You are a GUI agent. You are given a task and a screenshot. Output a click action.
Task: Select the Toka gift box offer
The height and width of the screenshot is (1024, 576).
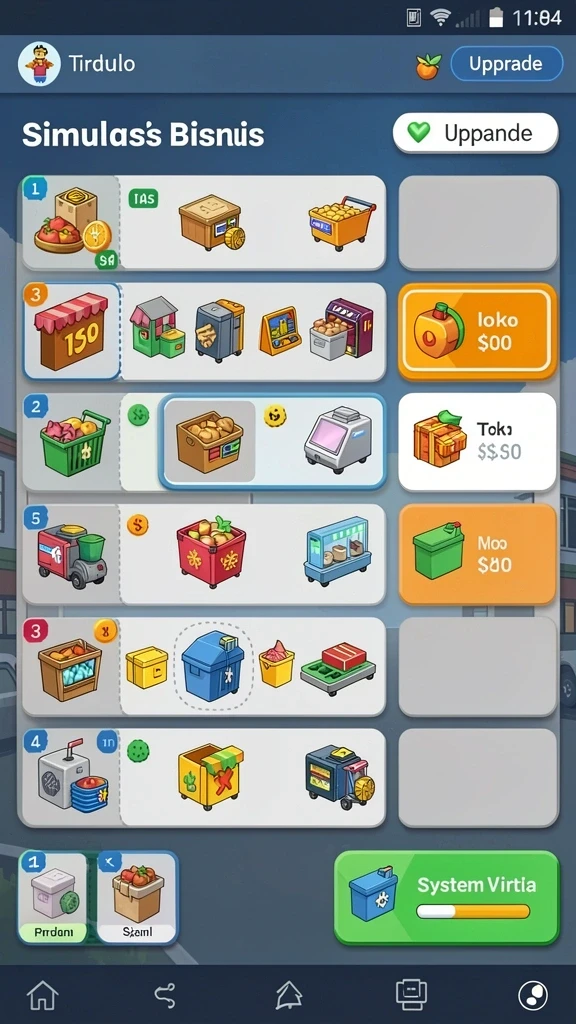pyautogui.click(x=477, y=441)
